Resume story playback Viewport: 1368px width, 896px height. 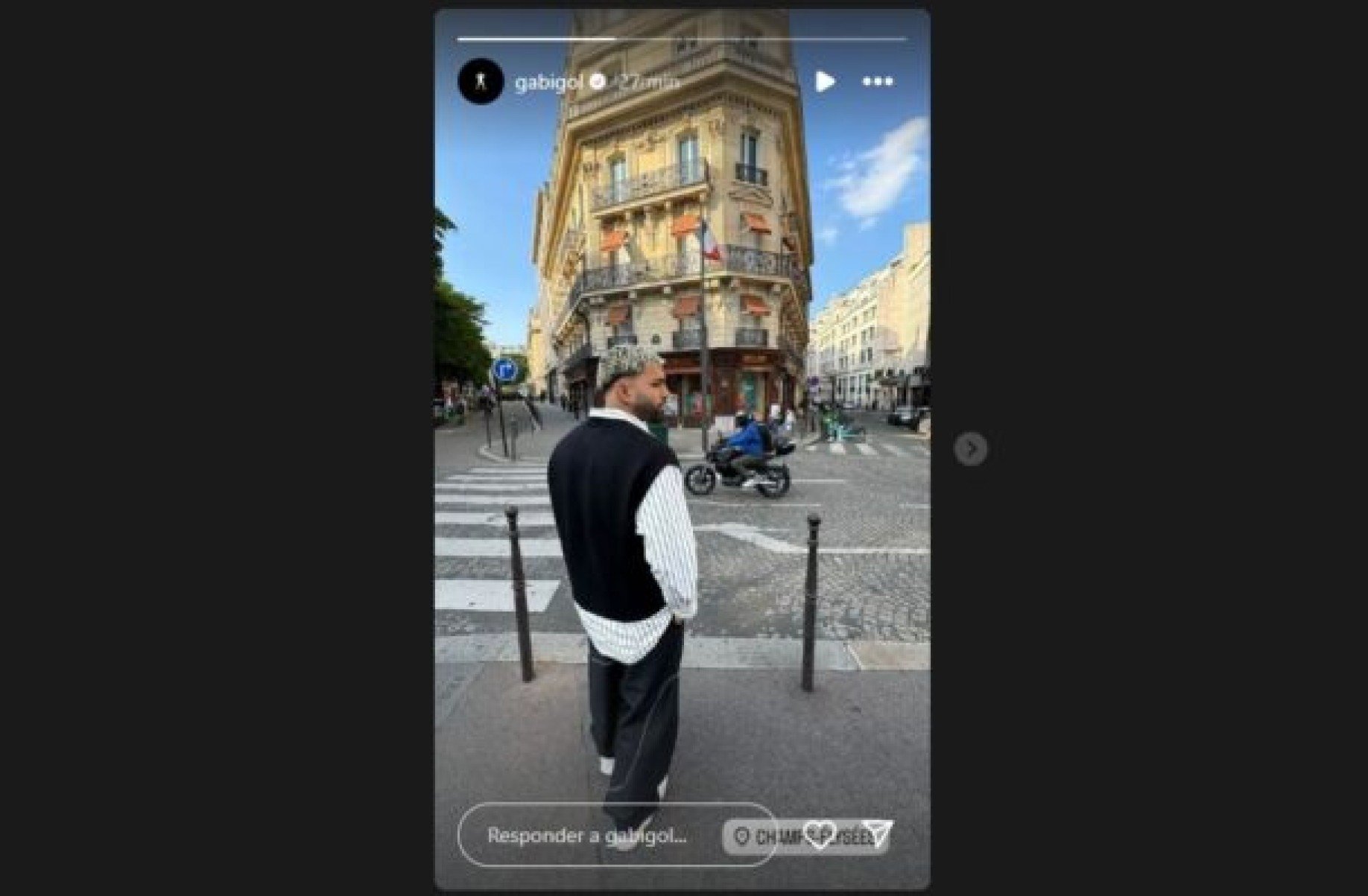825,82
